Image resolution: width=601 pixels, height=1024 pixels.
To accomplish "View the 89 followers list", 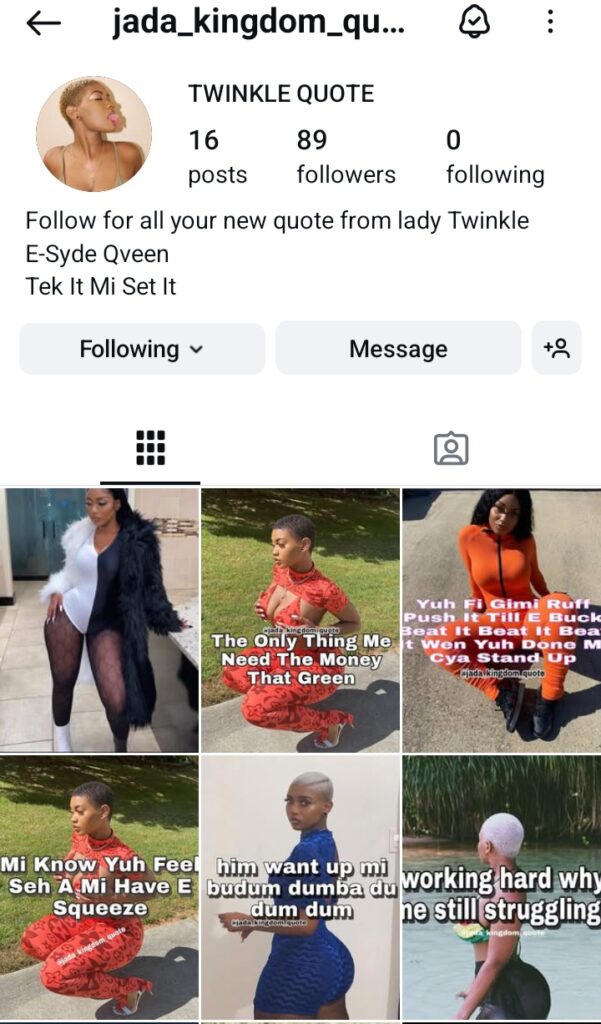I will coord(345,157).
